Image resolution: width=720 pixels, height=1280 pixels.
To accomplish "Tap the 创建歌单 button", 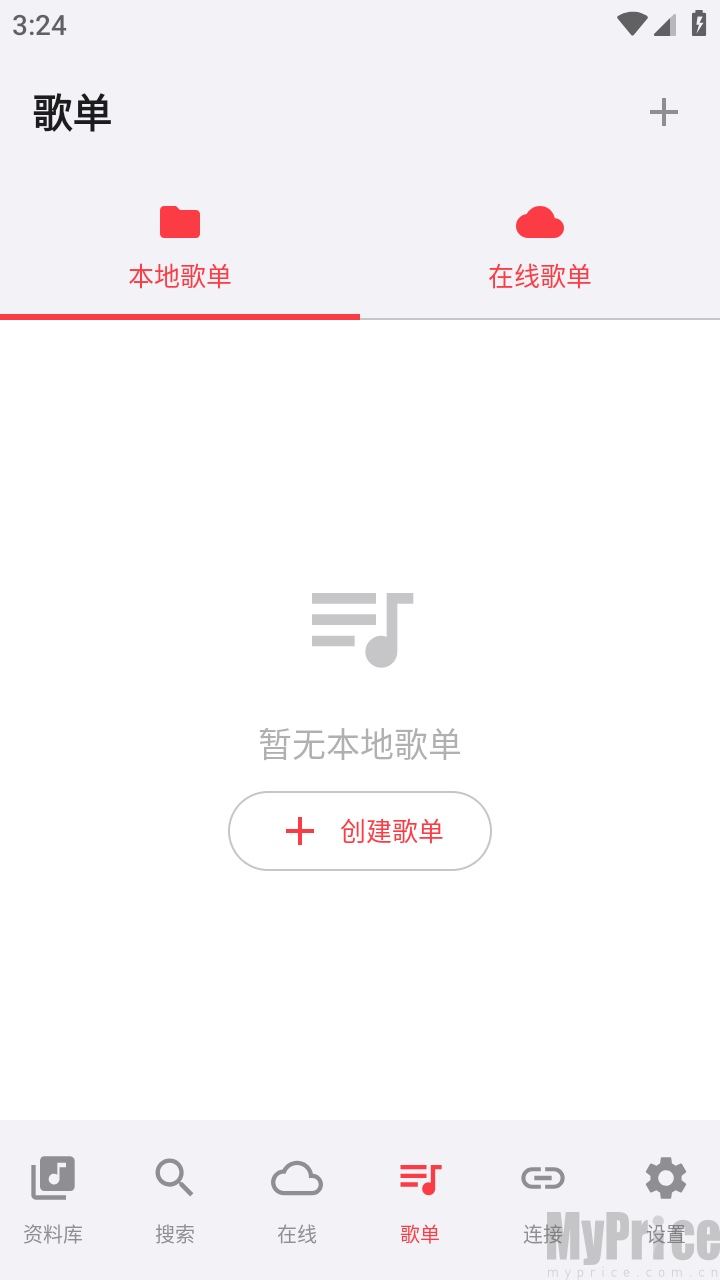I will pos(360,831).
